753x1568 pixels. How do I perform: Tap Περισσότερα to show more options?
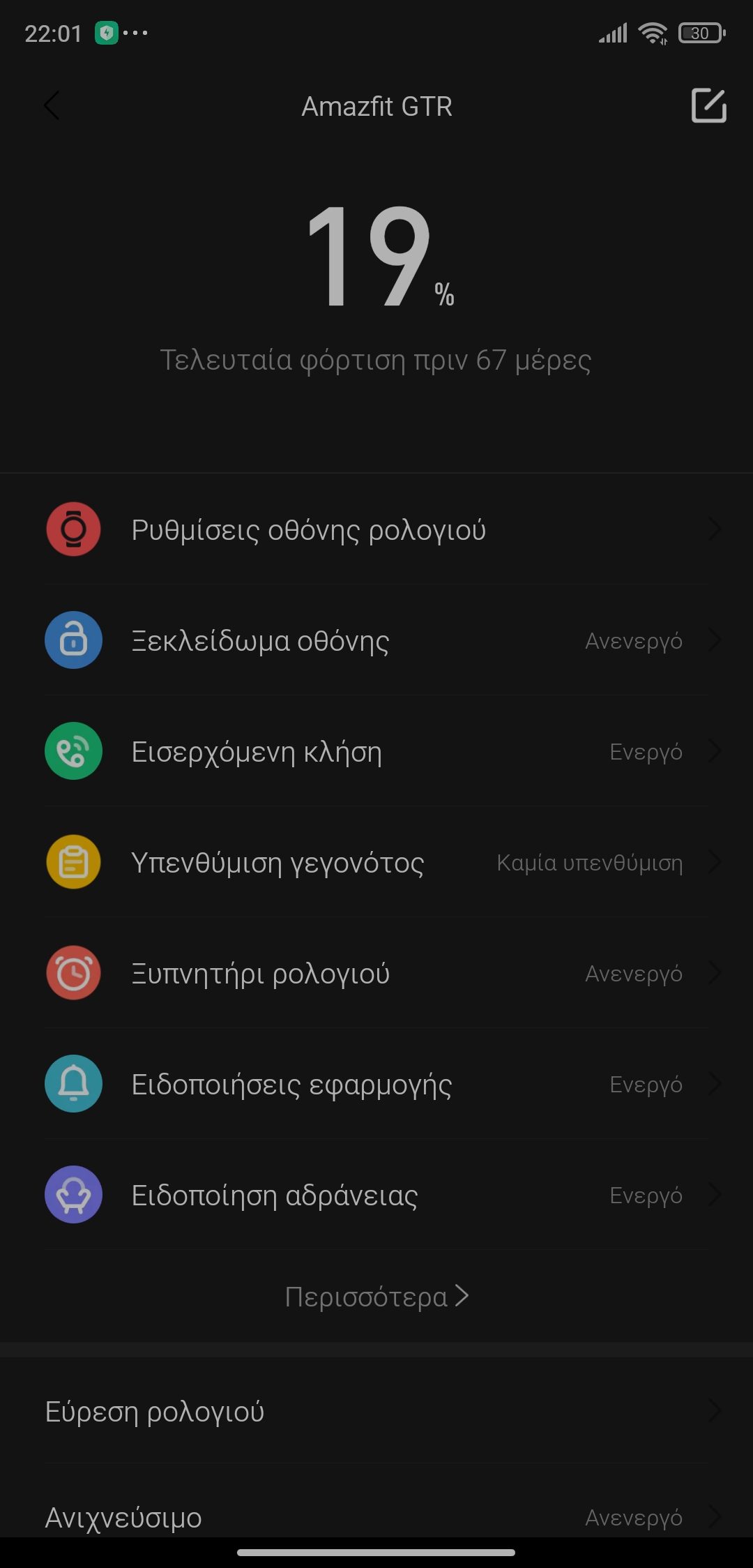(376, 1297)
